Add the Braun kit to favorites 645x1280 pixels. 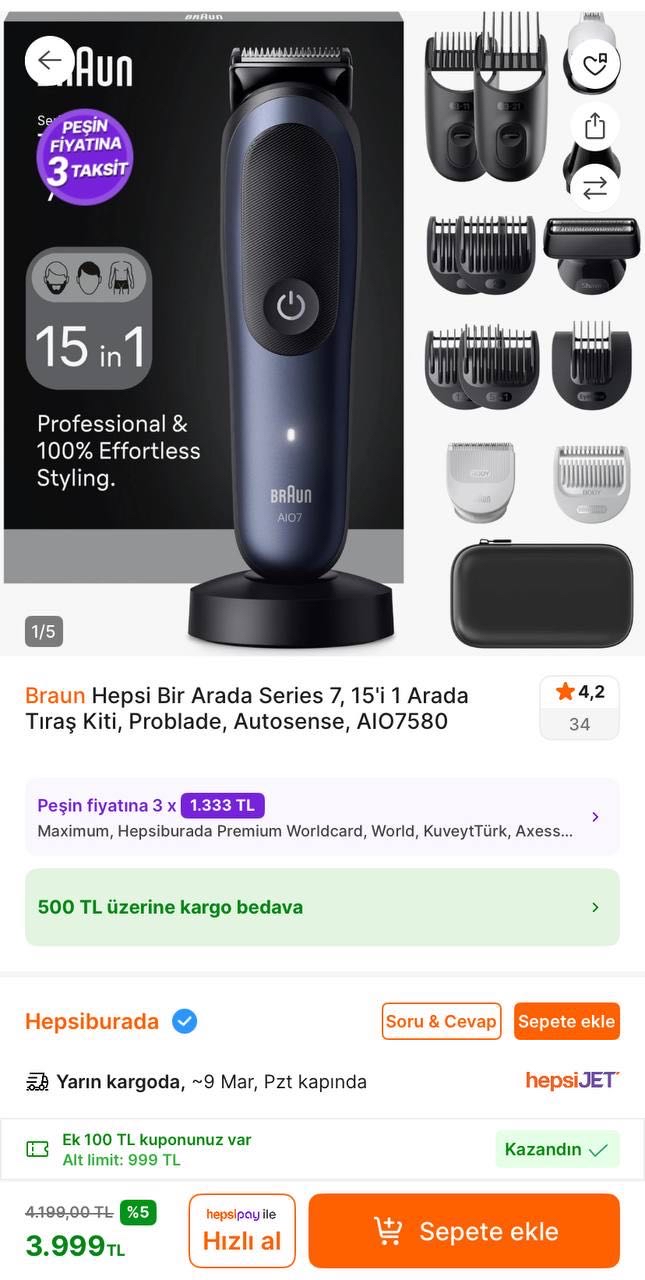(x=595, y=65)
